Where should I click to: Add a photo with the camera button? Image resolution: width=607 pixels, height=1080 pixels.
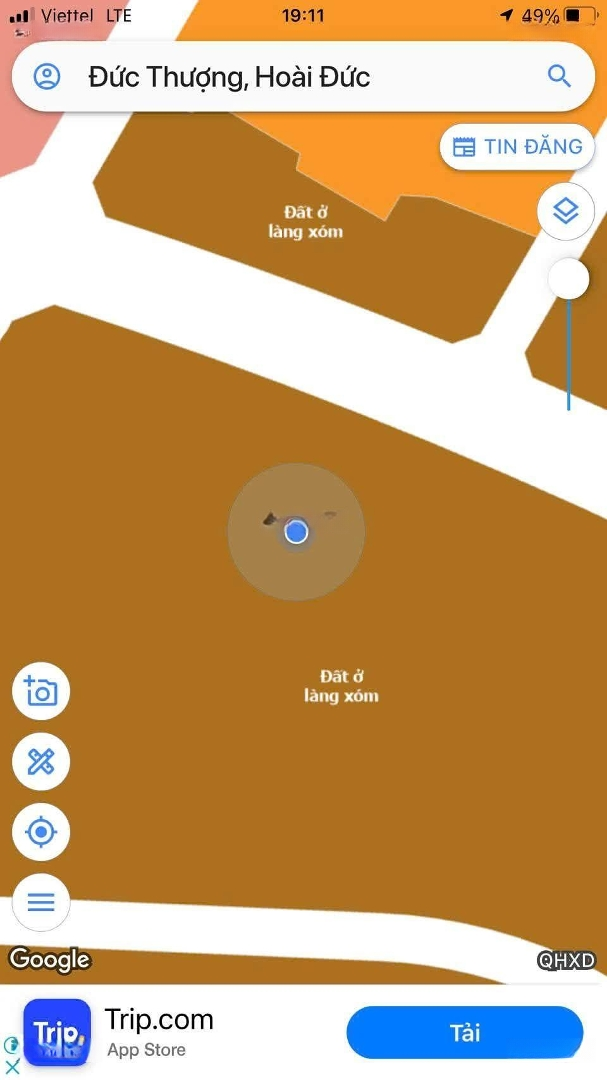point(41,691)
